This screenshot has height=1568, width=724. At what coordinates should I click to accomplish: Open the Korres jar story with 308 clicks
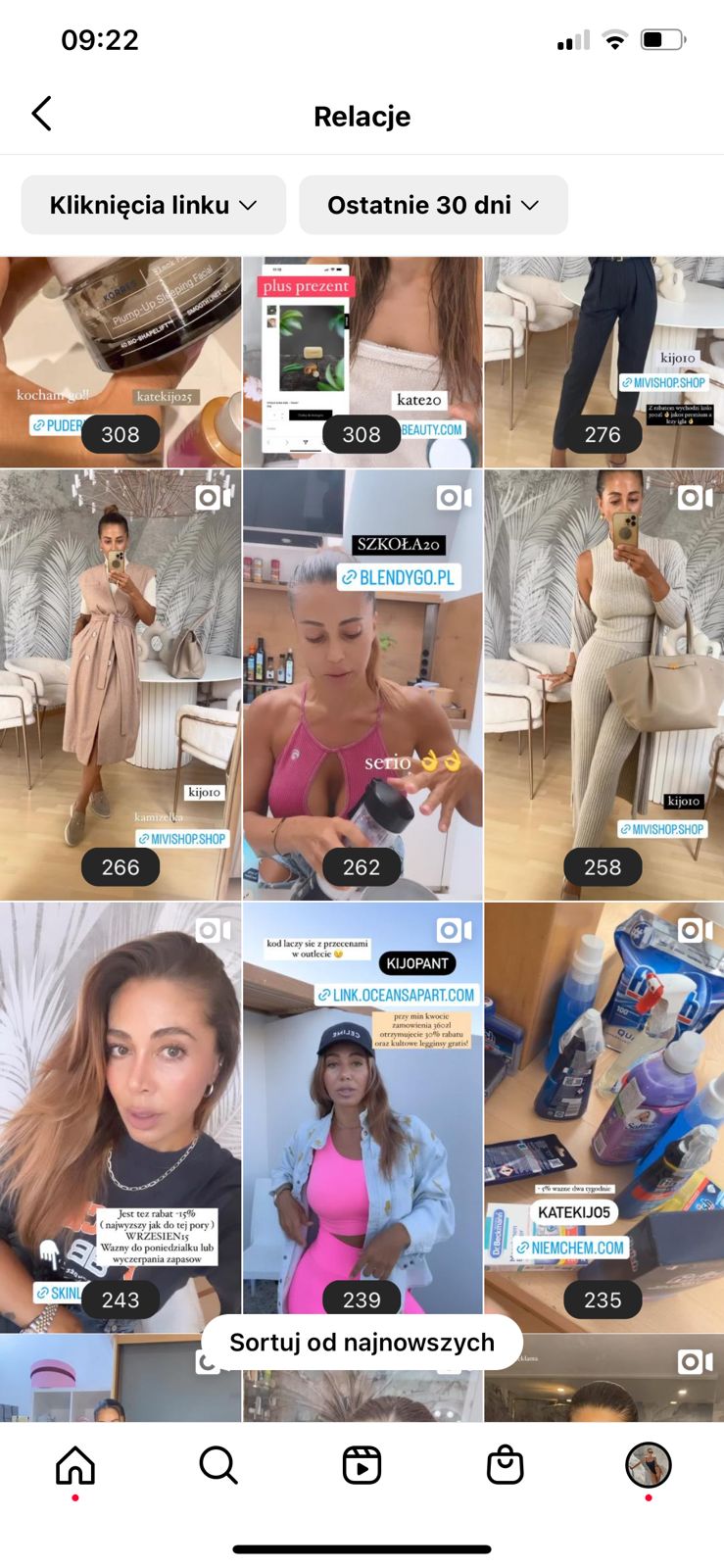pyautogui.click(x=120, y=362)
